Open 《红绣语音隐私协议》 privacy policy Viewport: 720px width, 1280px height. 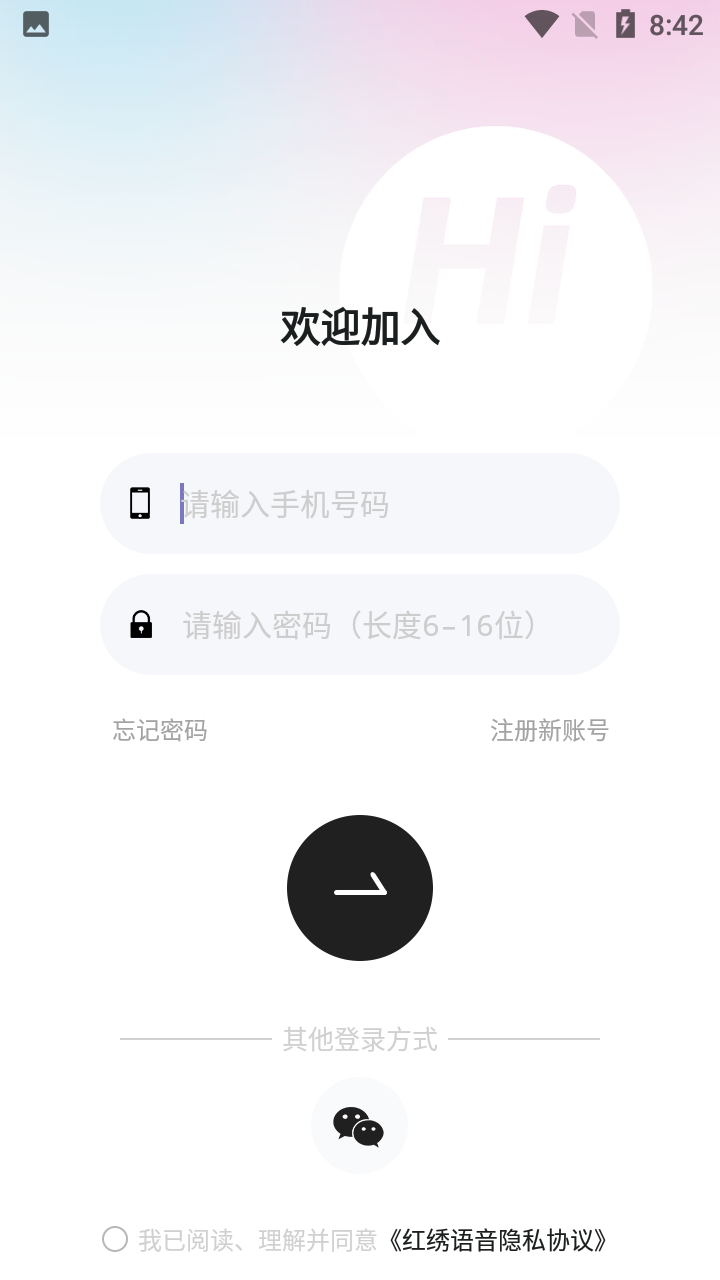point(497,1240)
